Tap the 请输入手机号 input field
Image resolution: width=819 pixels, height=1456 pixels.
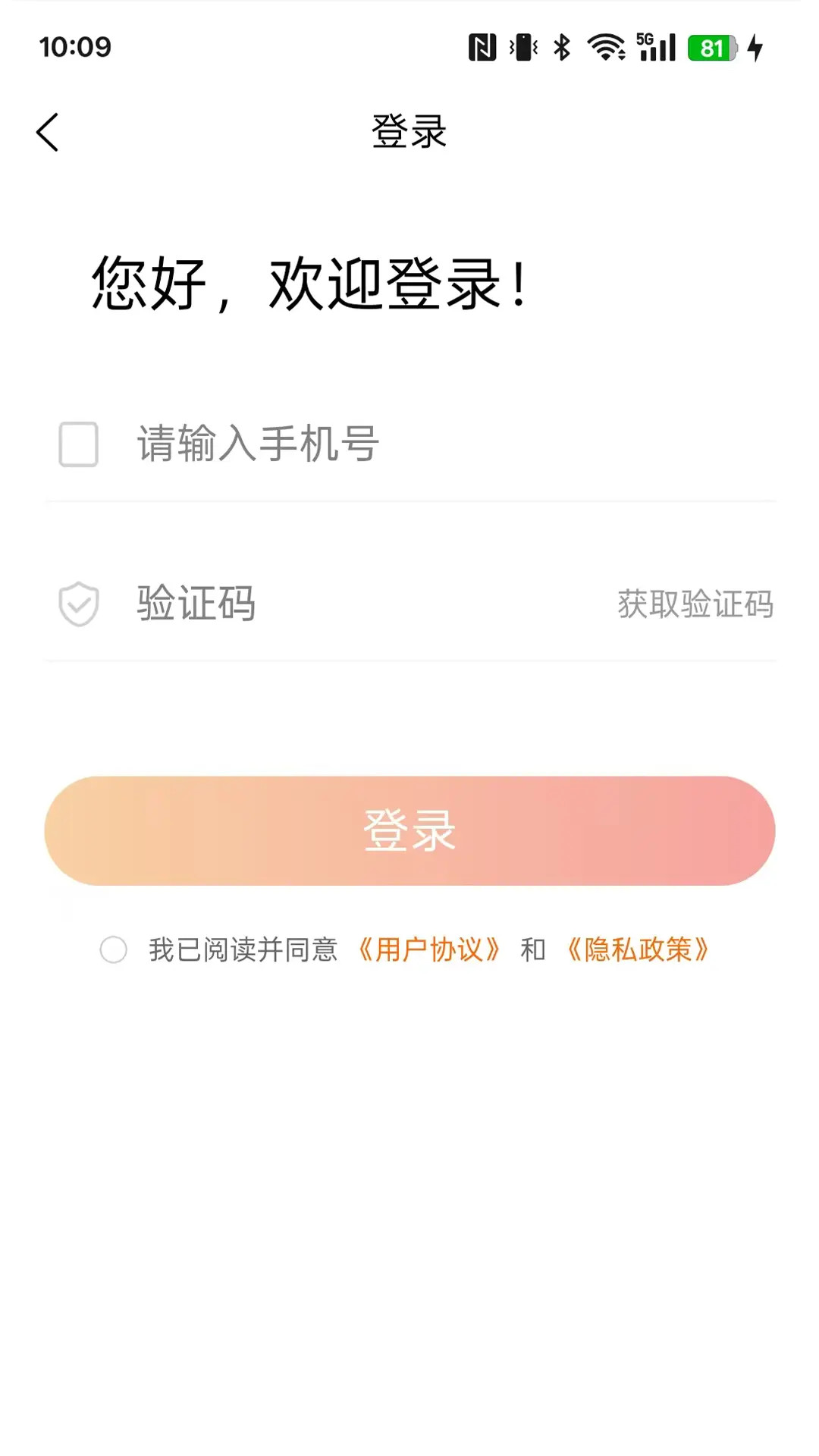point(303,446)
